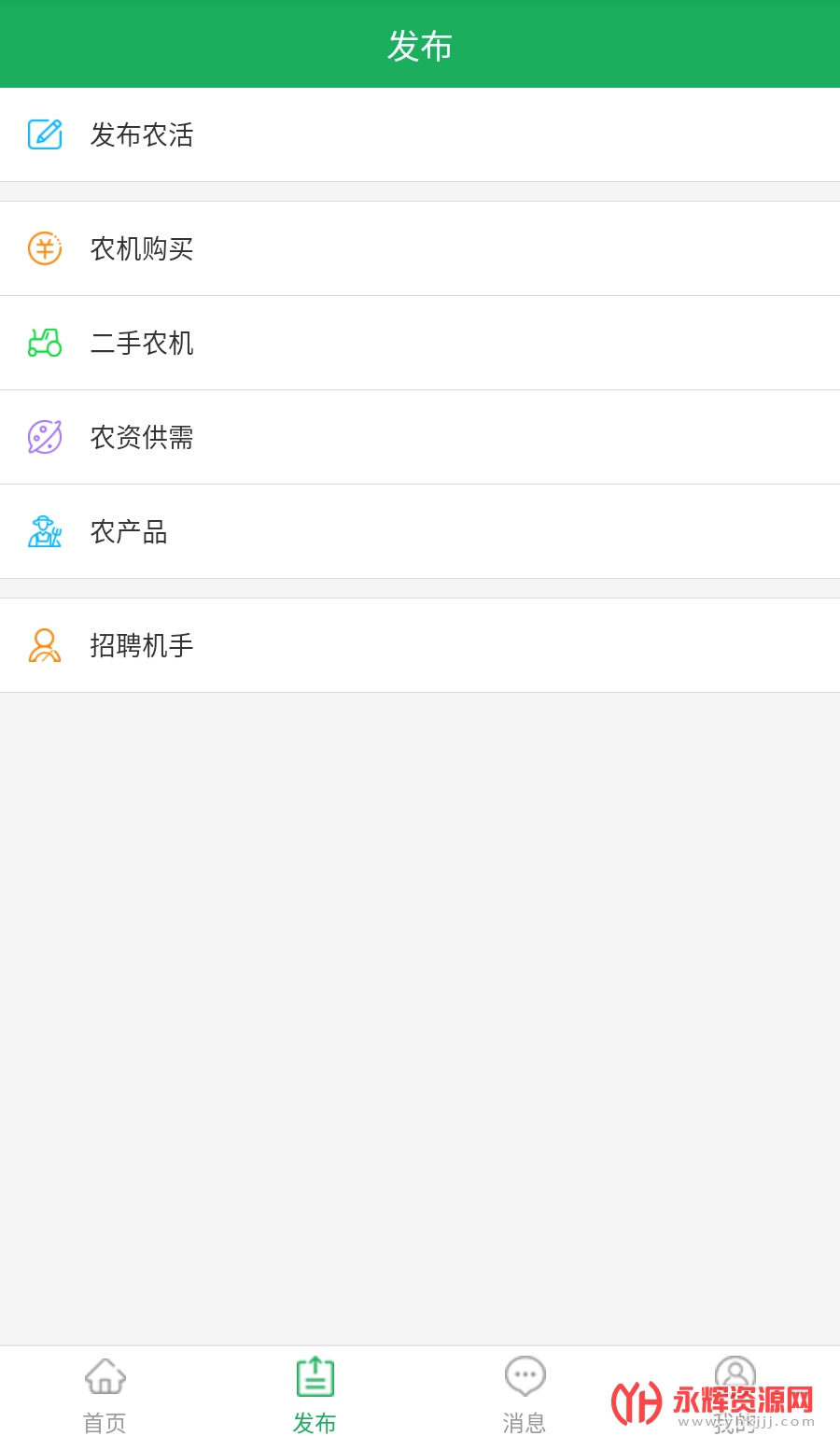This screenshot has height=1436, width=840.
Task: Choose 农资供需 entry
Action: coord(142,438)
